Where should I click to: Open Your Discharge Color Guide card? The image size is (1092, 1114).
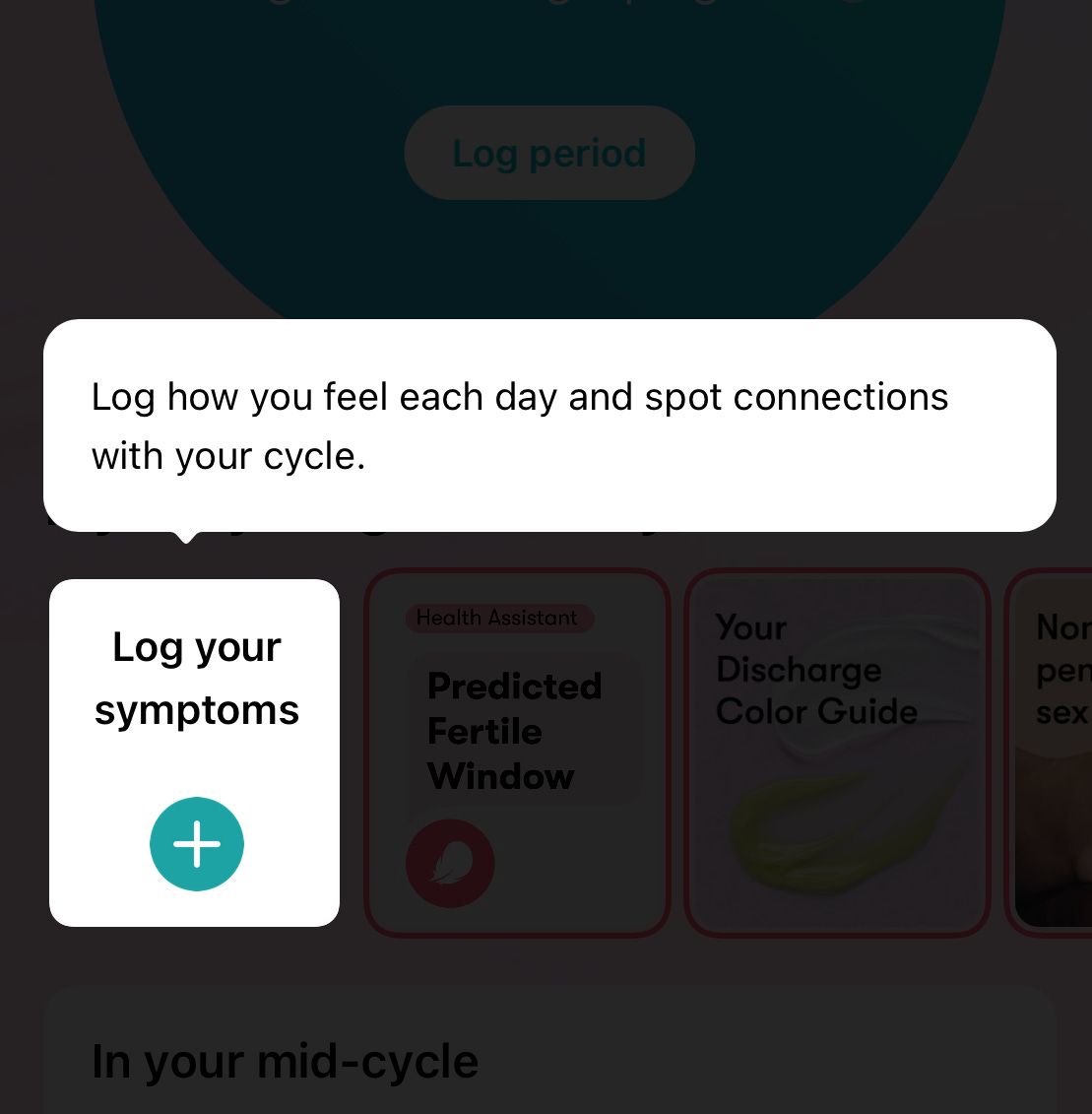pyautogui.click(x=837, y=753)
